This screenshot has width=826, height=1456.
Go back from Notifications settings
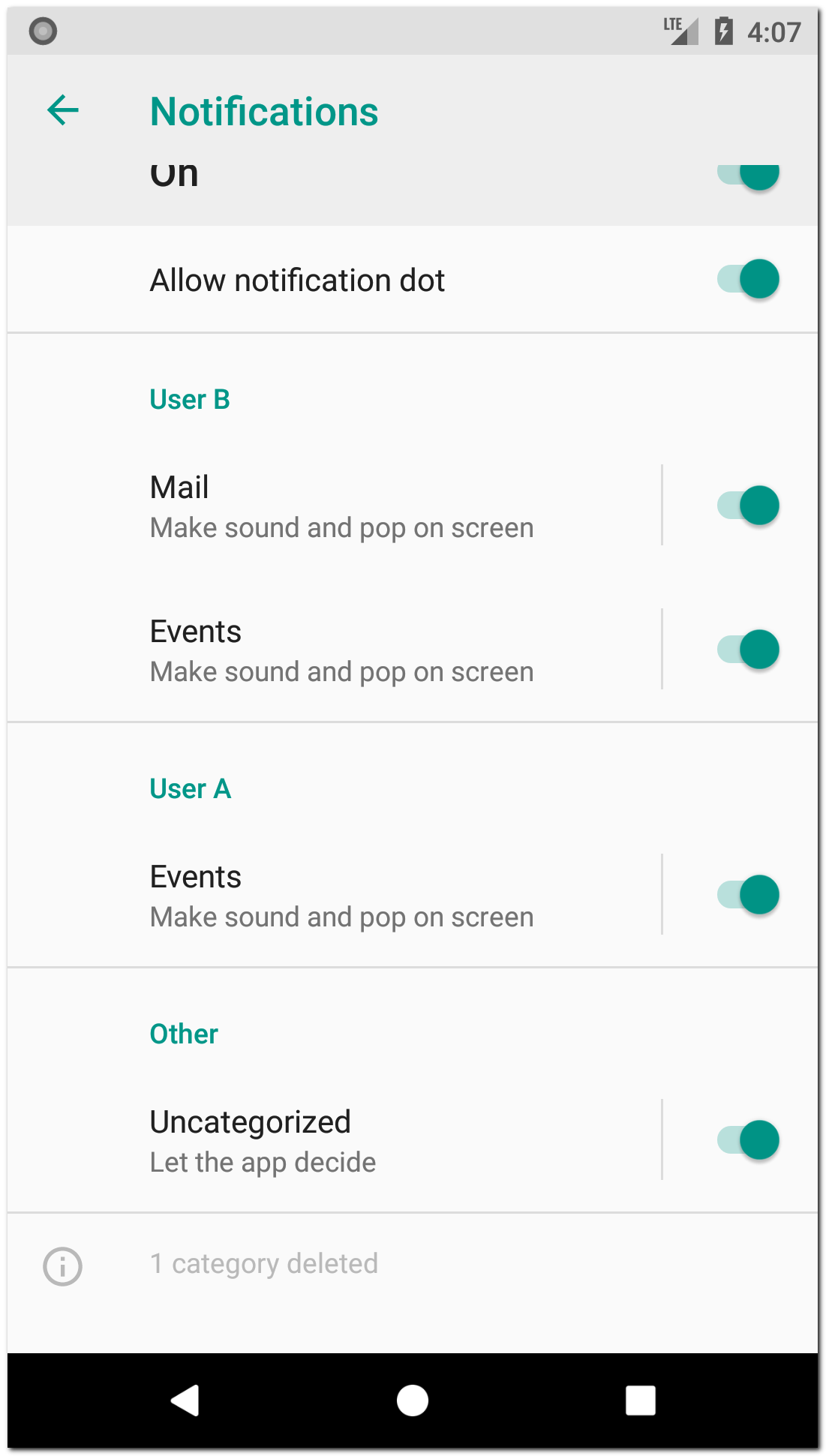click(63, 111)
